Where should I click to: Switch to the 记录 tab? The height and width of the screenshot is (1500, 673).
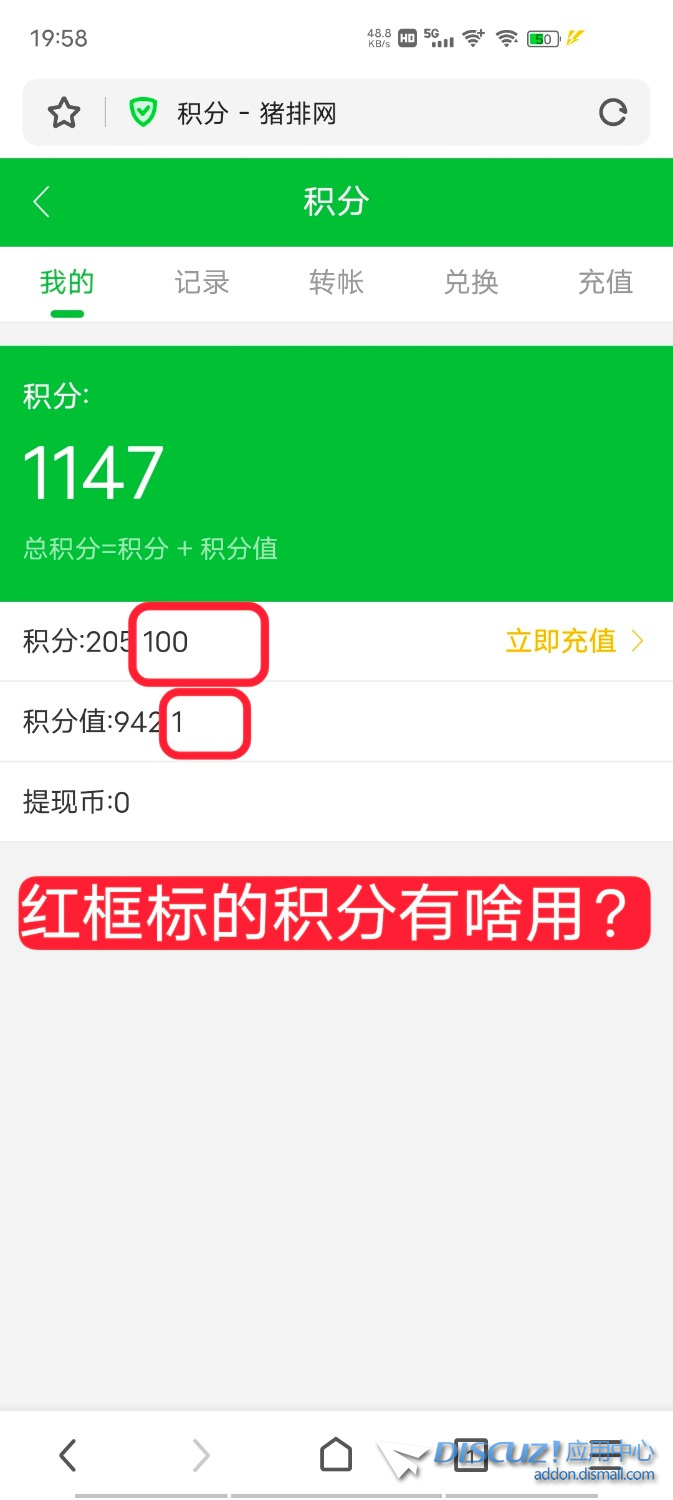click(x=202, y=283)
